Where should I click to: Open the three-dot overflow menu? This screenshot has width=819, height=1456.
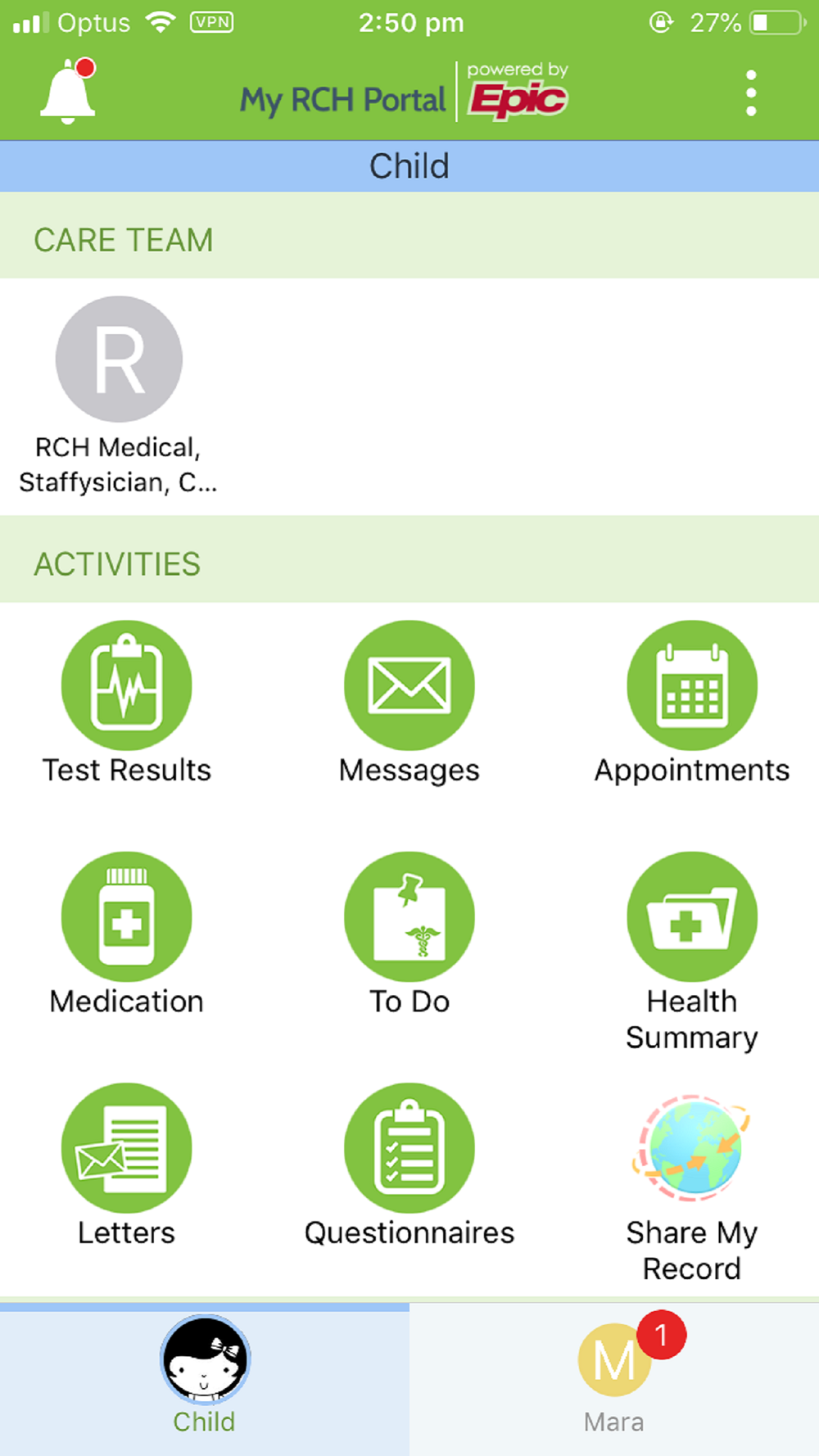coord(751,93)
